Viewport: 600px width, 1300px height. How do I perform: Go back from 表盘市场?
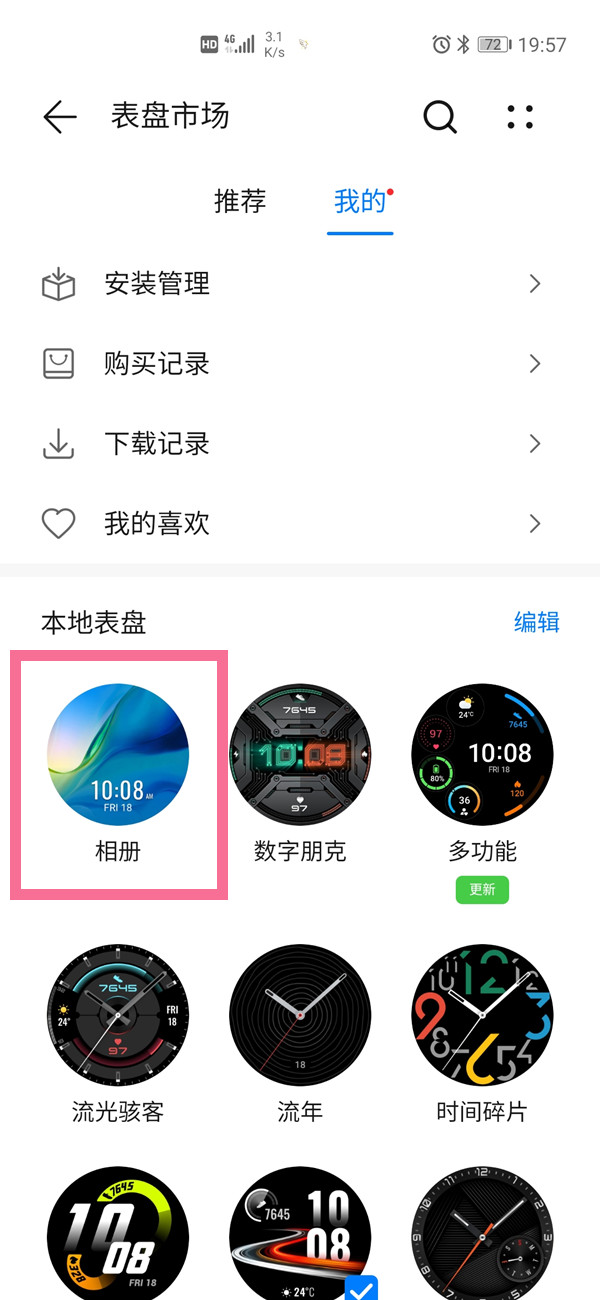click(x=60, y=117)
